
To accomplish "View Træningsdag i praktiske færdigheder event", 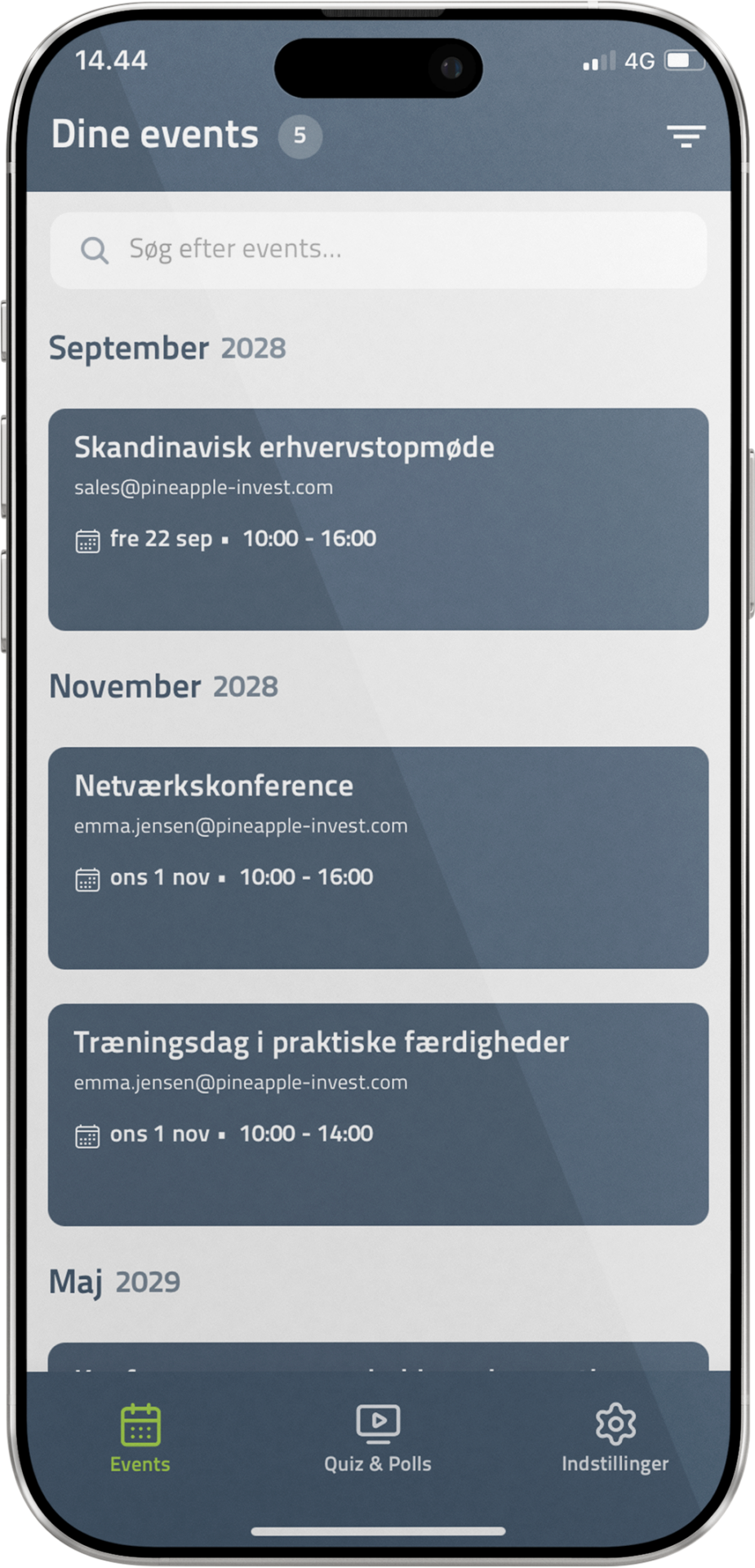I will click(x=378, y=1113).
